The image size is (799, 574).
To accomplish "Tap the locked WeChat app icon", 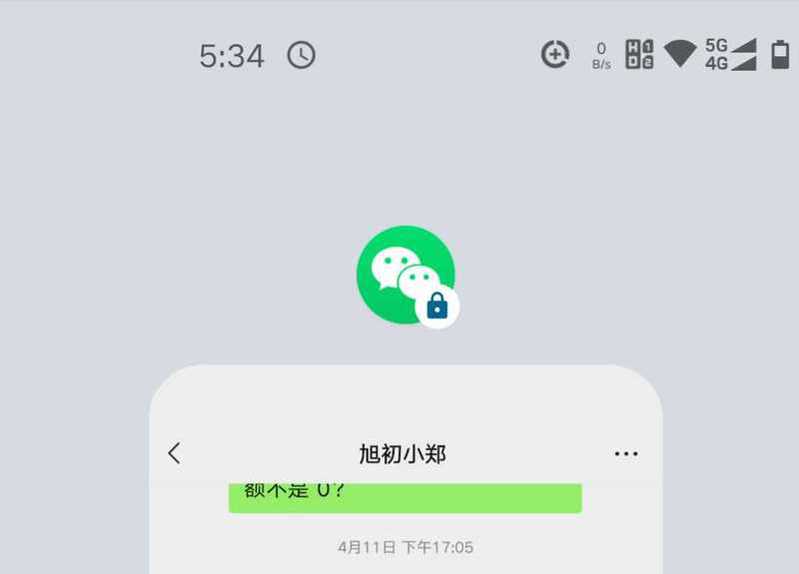I will (x=405, y=275).
